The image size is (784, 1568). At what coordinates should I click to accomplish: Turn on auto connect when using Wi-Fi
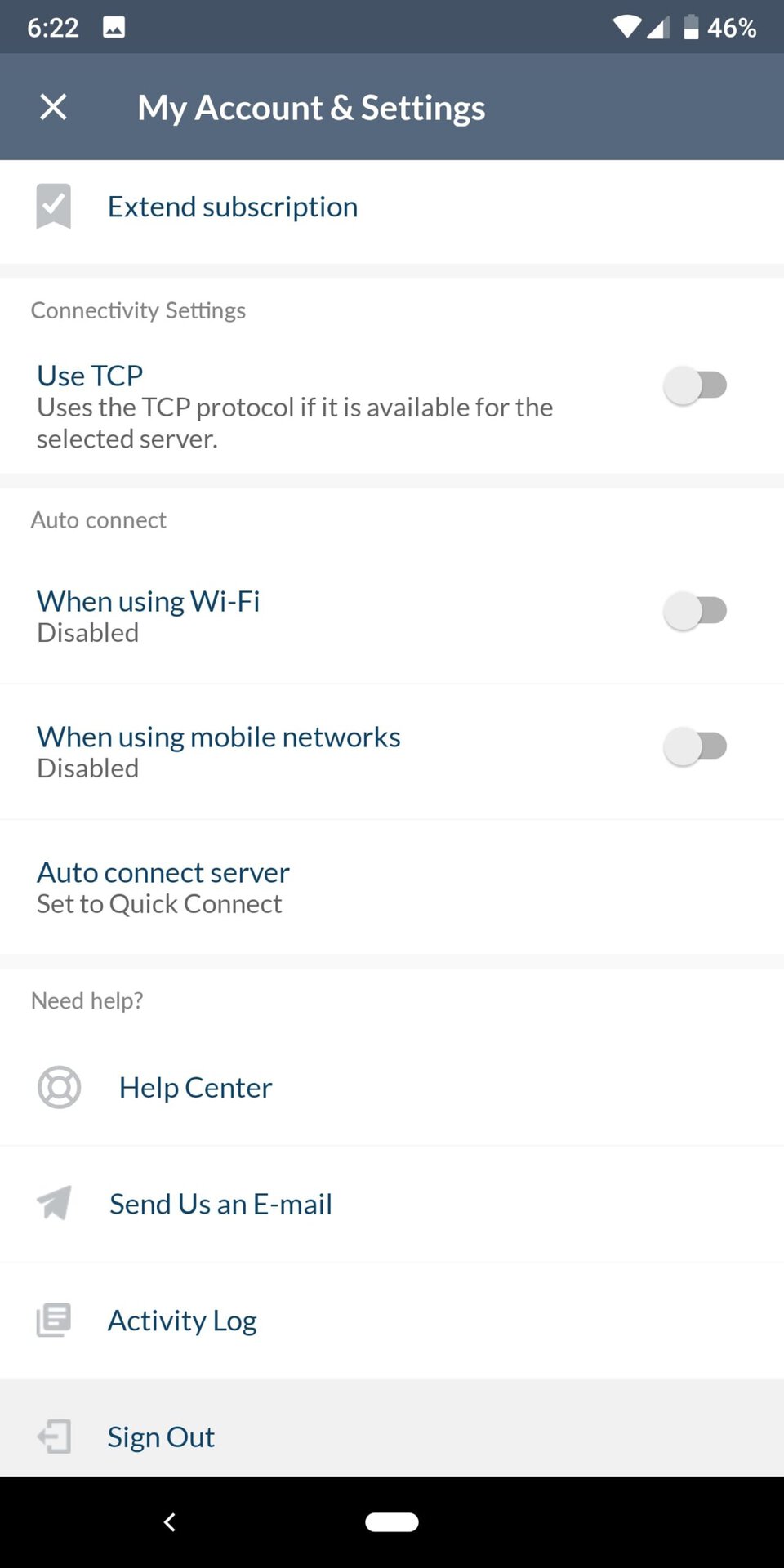tap(695, 611)
